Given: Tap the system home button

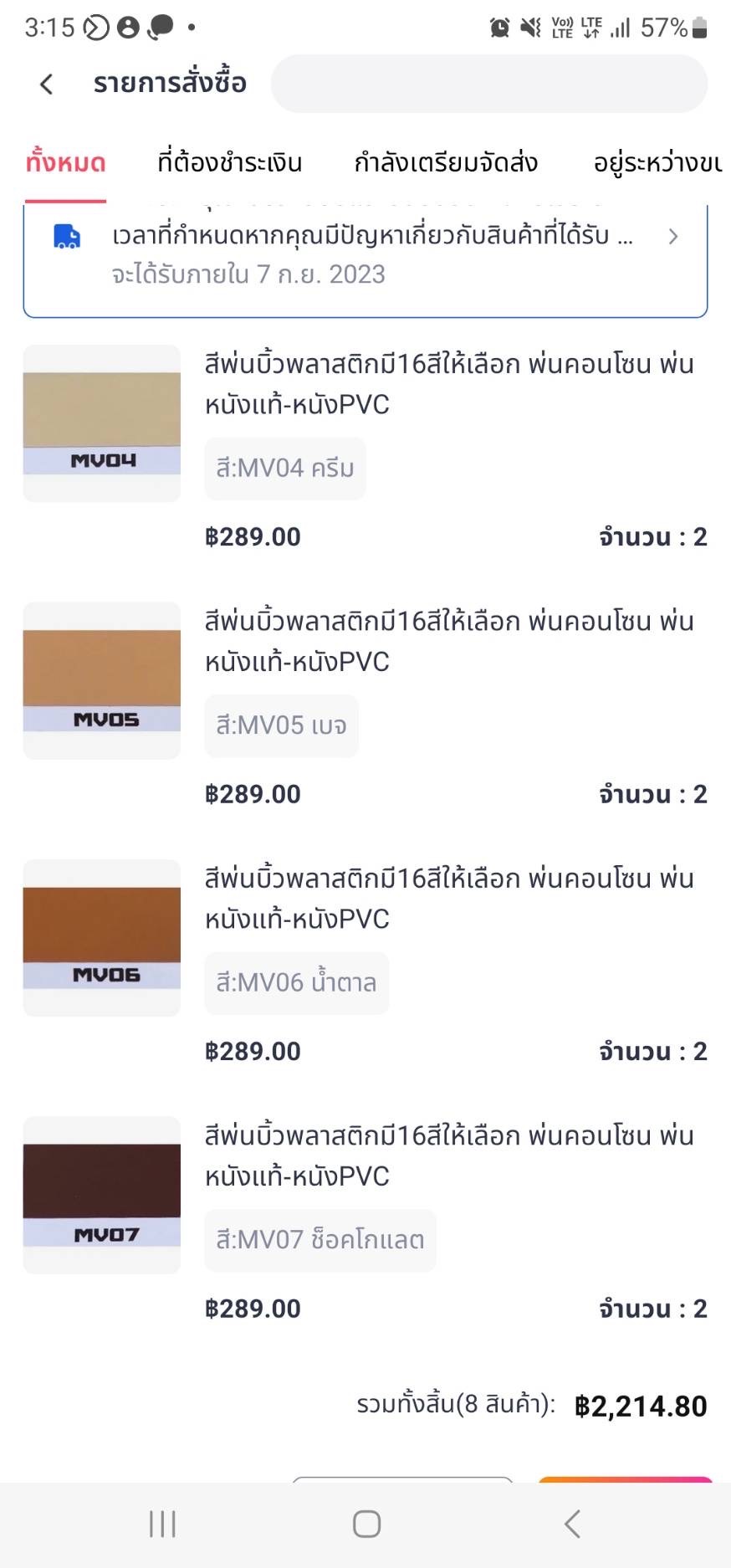Looking at the screenshot, I should click(366, 1524).
